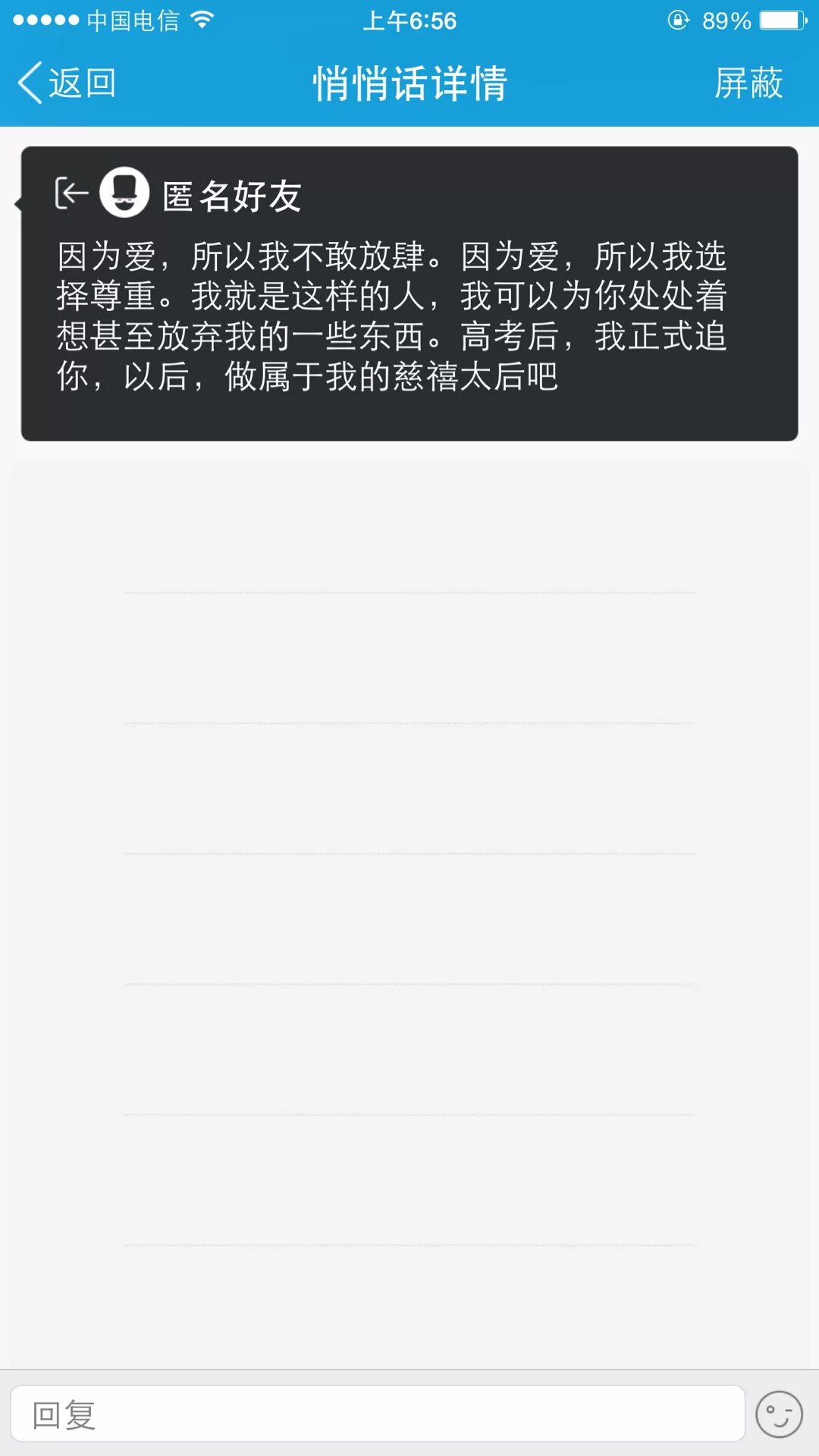819x1456 pixels.
Task: Go back using the 返回 button
Action: pyautogui.click(x=67, y=83)
